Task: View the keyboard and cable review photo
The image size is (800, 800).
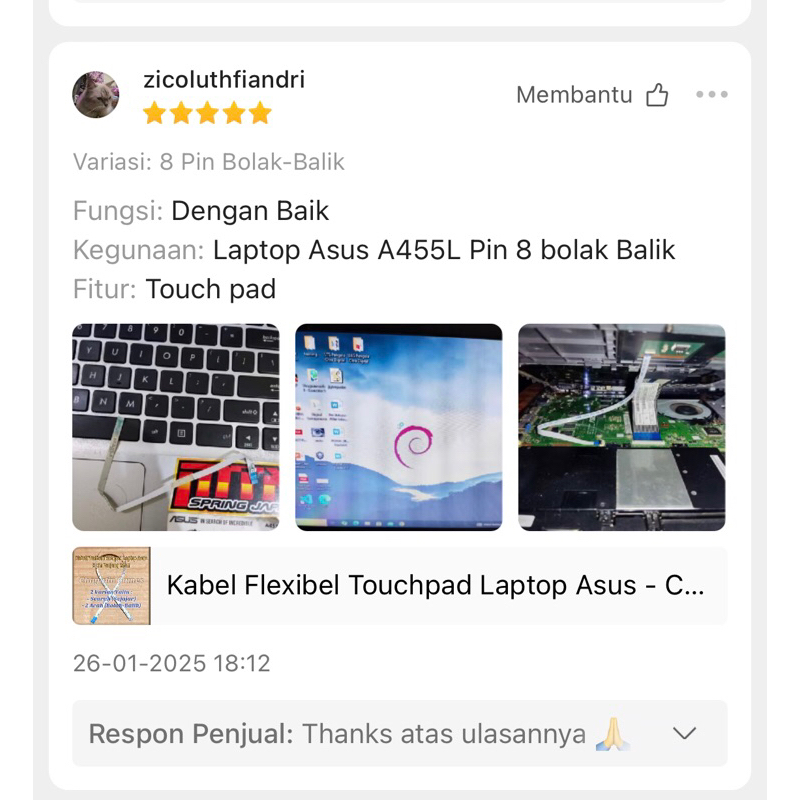Action: click(x=176, y=427)
